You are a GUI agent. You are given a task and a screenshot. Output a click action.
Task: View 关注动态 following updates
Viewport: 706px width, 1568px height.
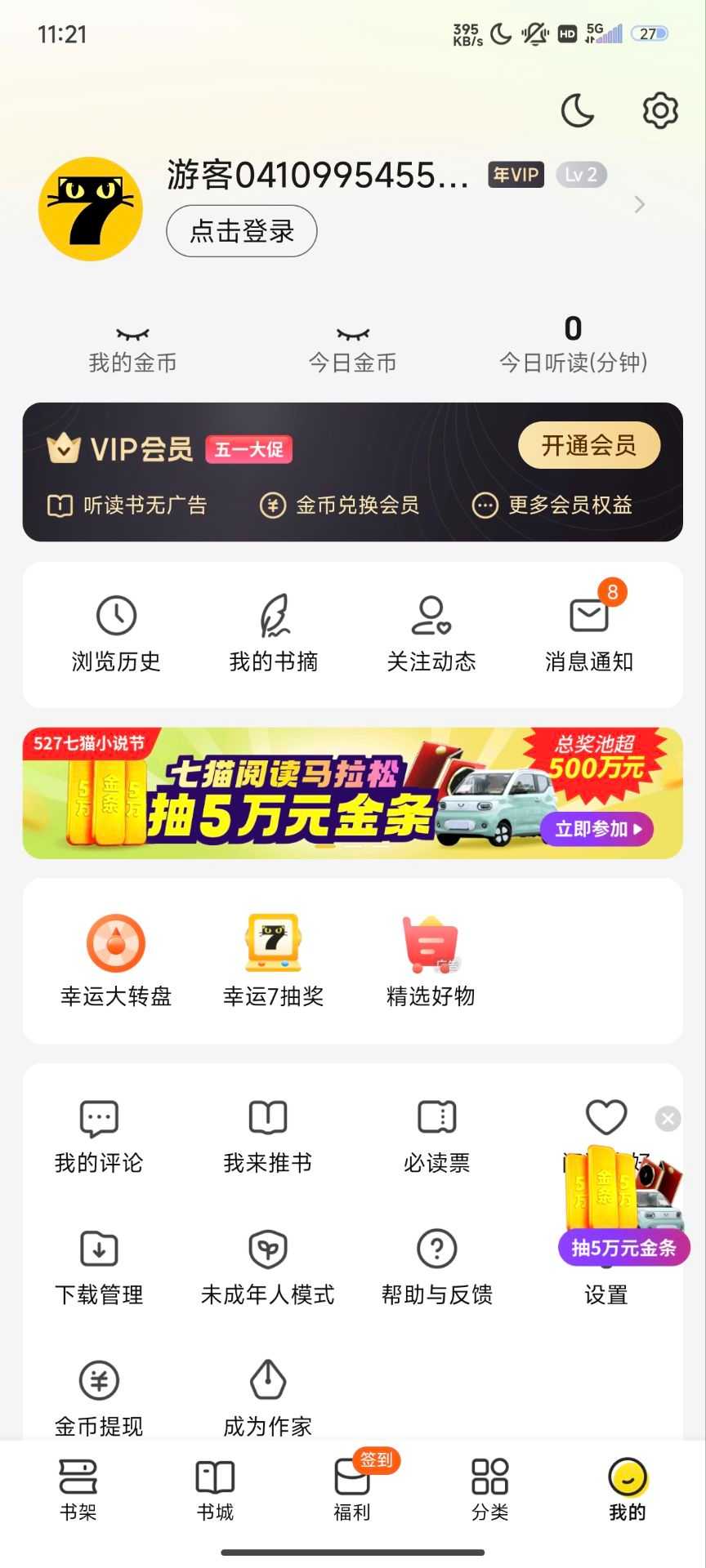pyautogui.click(x=431, y=634)
